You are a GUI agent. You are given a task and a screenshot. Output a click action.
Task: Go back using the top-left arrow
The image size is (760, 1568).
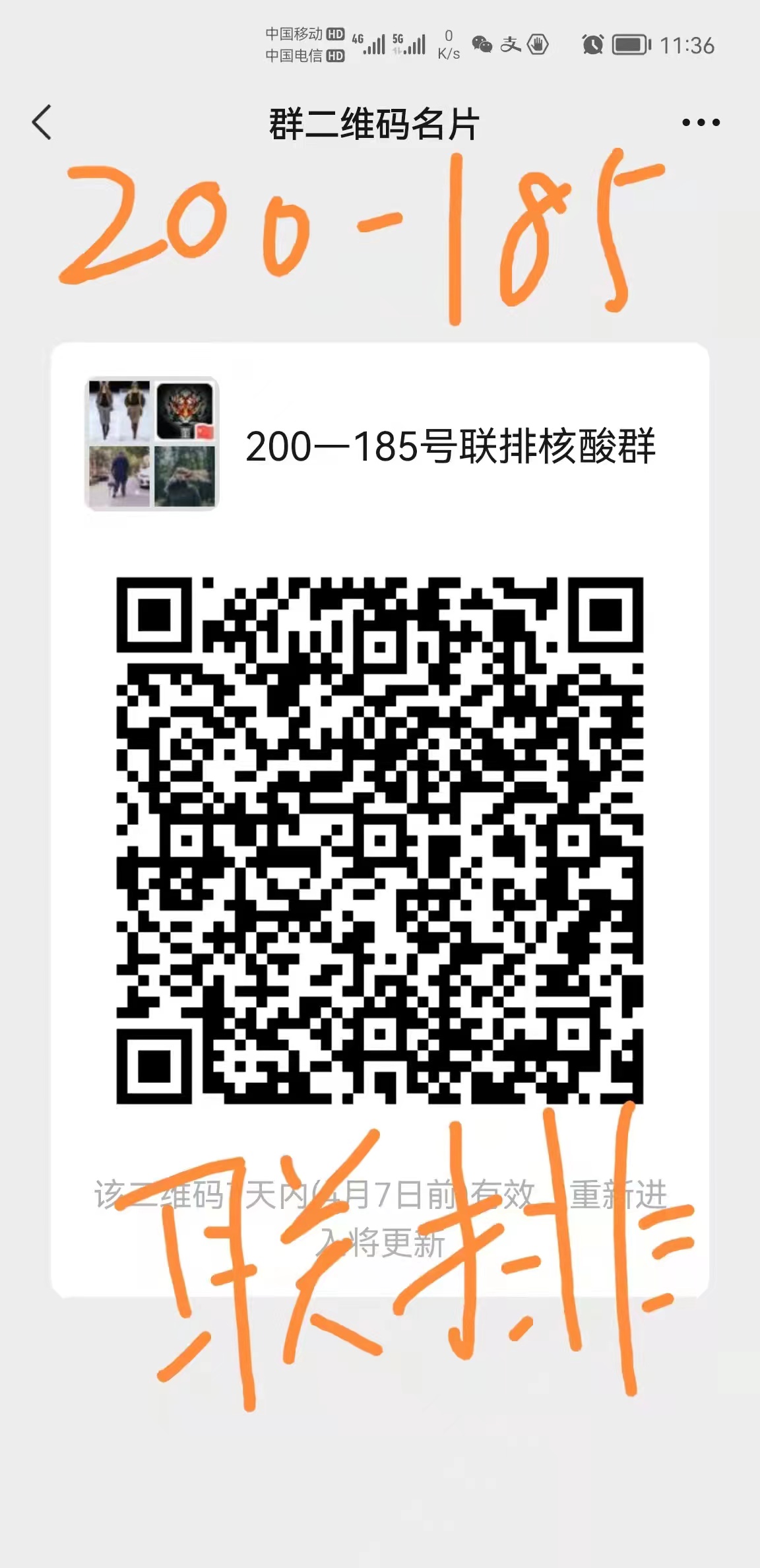coord(42,123)
